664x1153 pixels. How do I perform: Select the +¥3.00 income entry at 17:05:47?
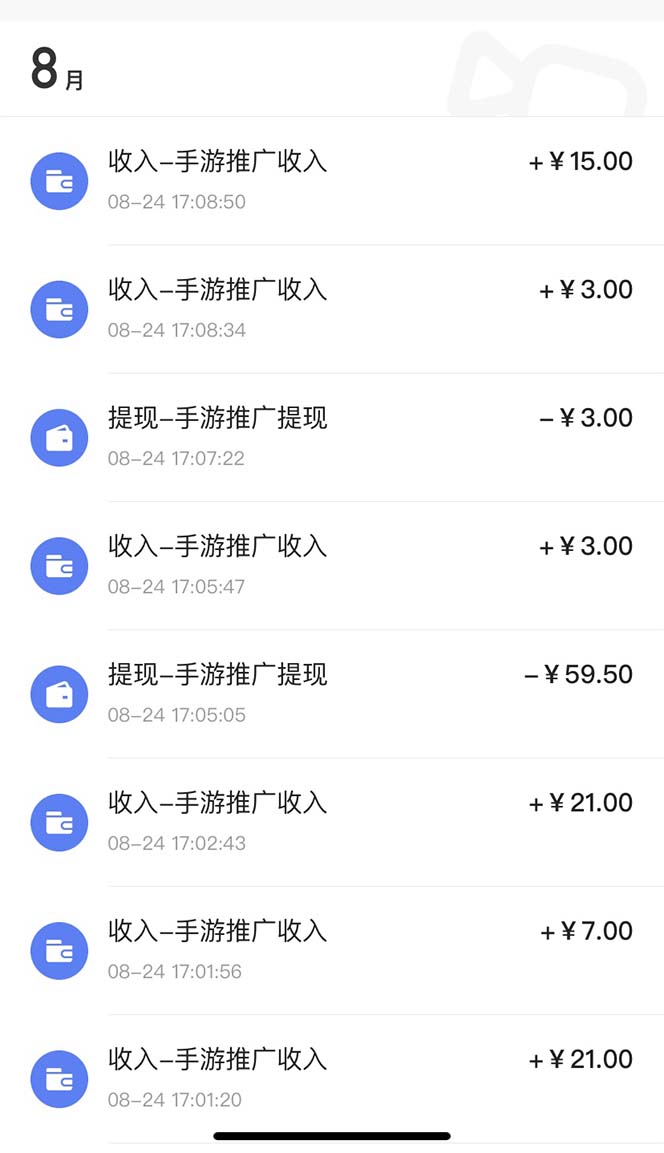[332, 565]
